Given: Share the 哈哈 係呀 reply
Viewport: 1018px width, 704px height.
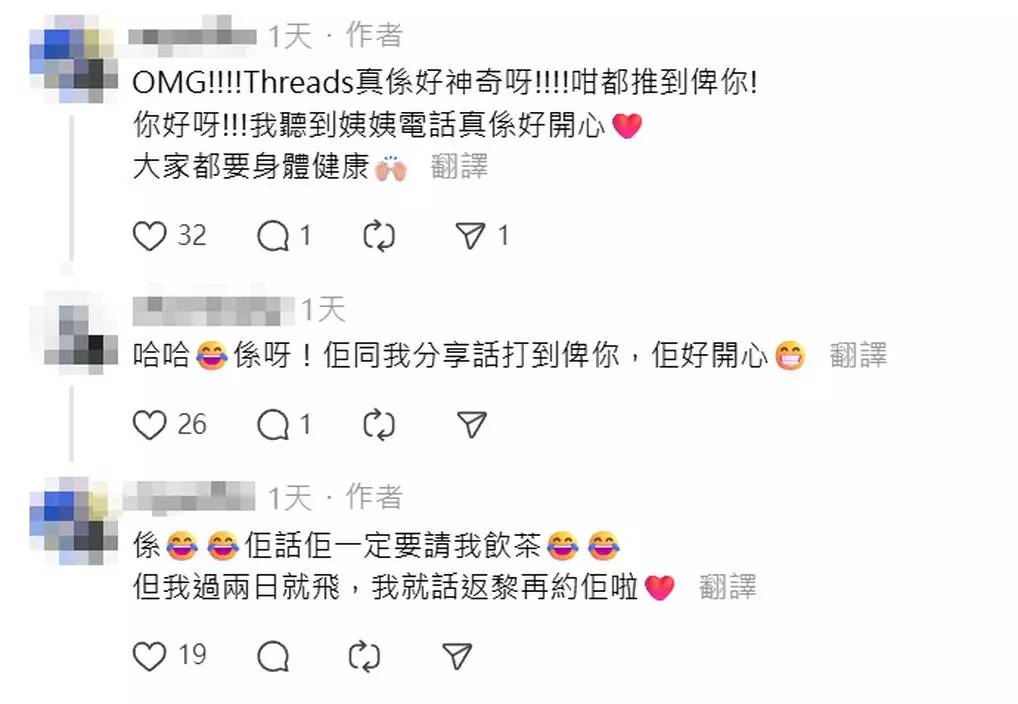Looking at the screenshot, I should 470,425.
